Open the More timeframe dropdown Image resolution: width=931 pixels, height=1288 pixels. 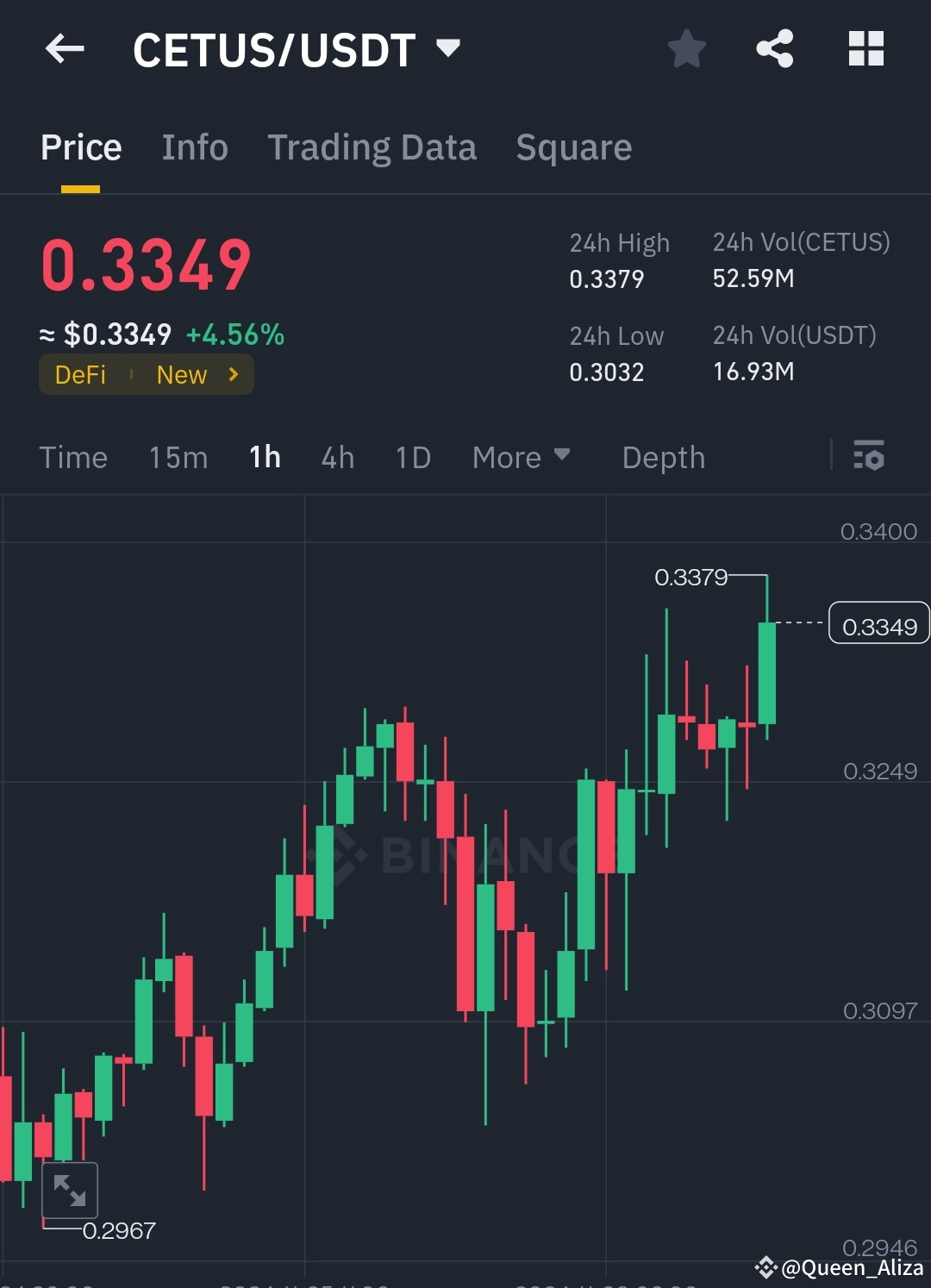click(x=521, y=458)
